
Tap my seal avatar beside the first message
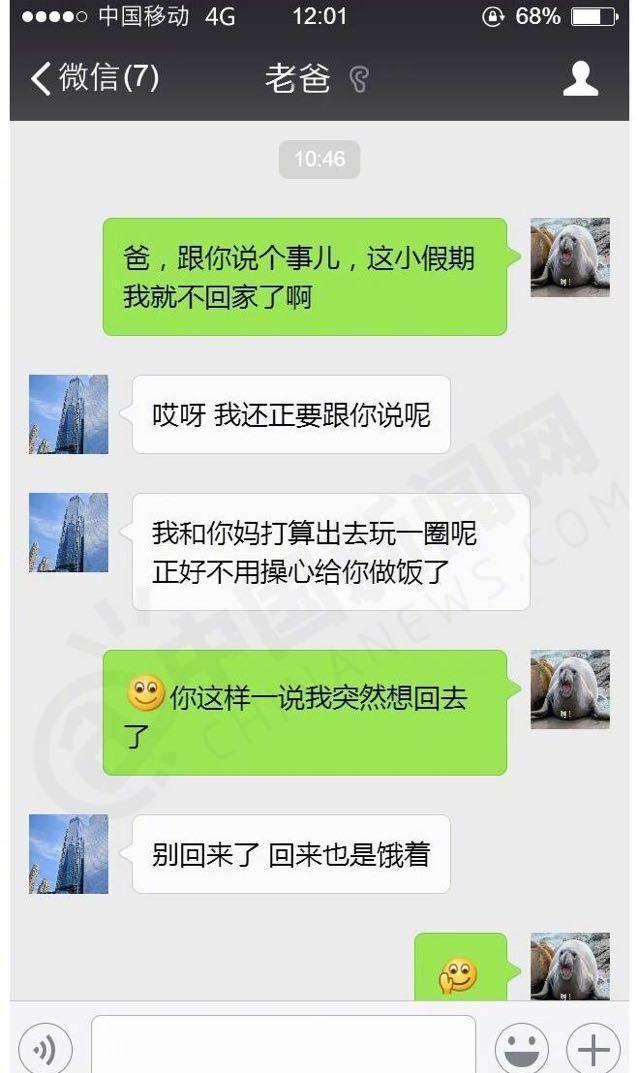click(x=570, y=257)
